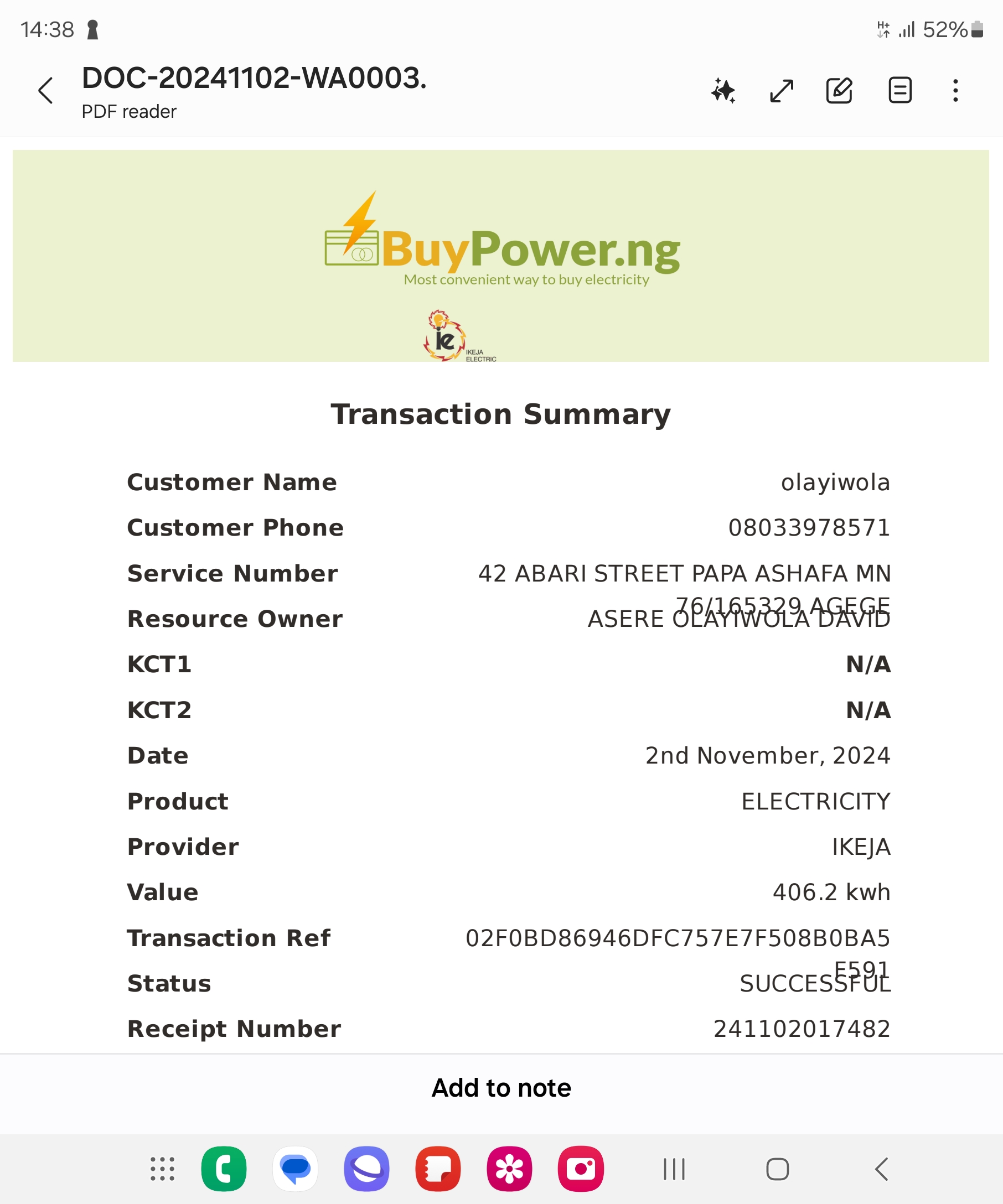The width and height of the screenshot is (1003, 1204).
Task: Open the app drawer grid in taskbar
Action: 162,1169
